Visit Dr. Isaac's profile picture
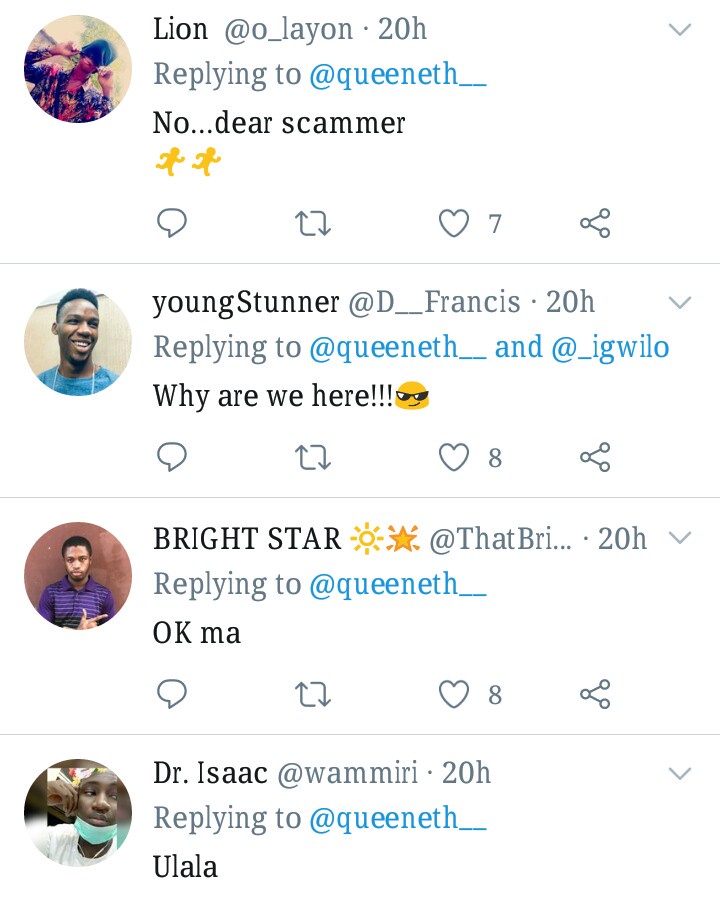The image size is (720, 901). [x=78, y=812]
